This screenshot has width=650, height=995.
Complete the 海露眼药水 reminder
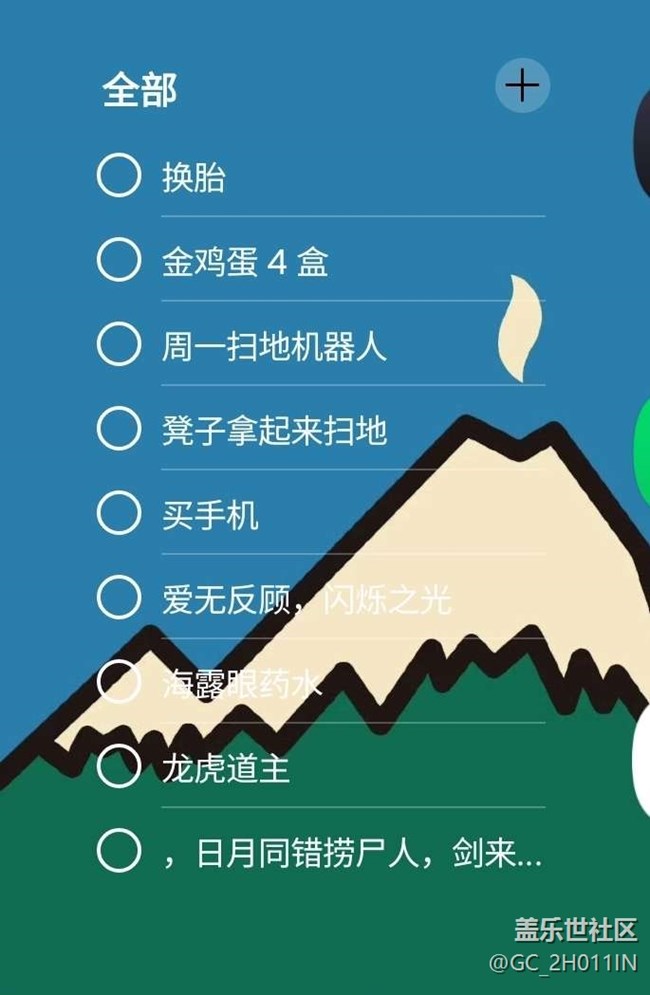119,682
